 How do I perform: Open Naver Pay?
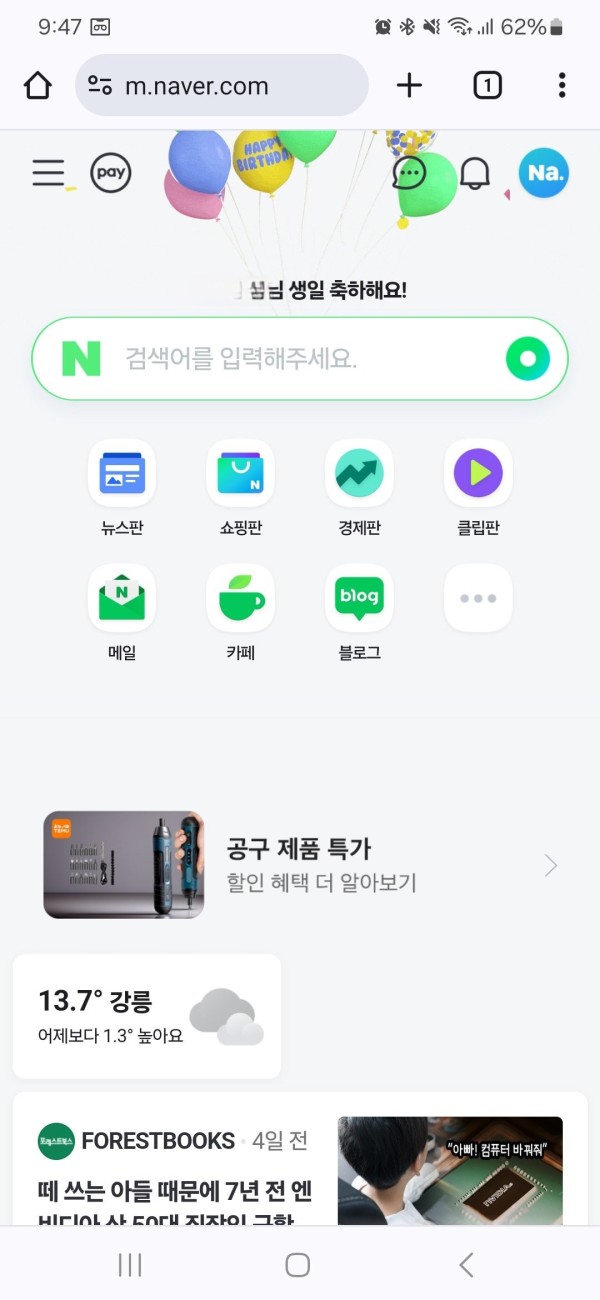(x=111, y=173)
